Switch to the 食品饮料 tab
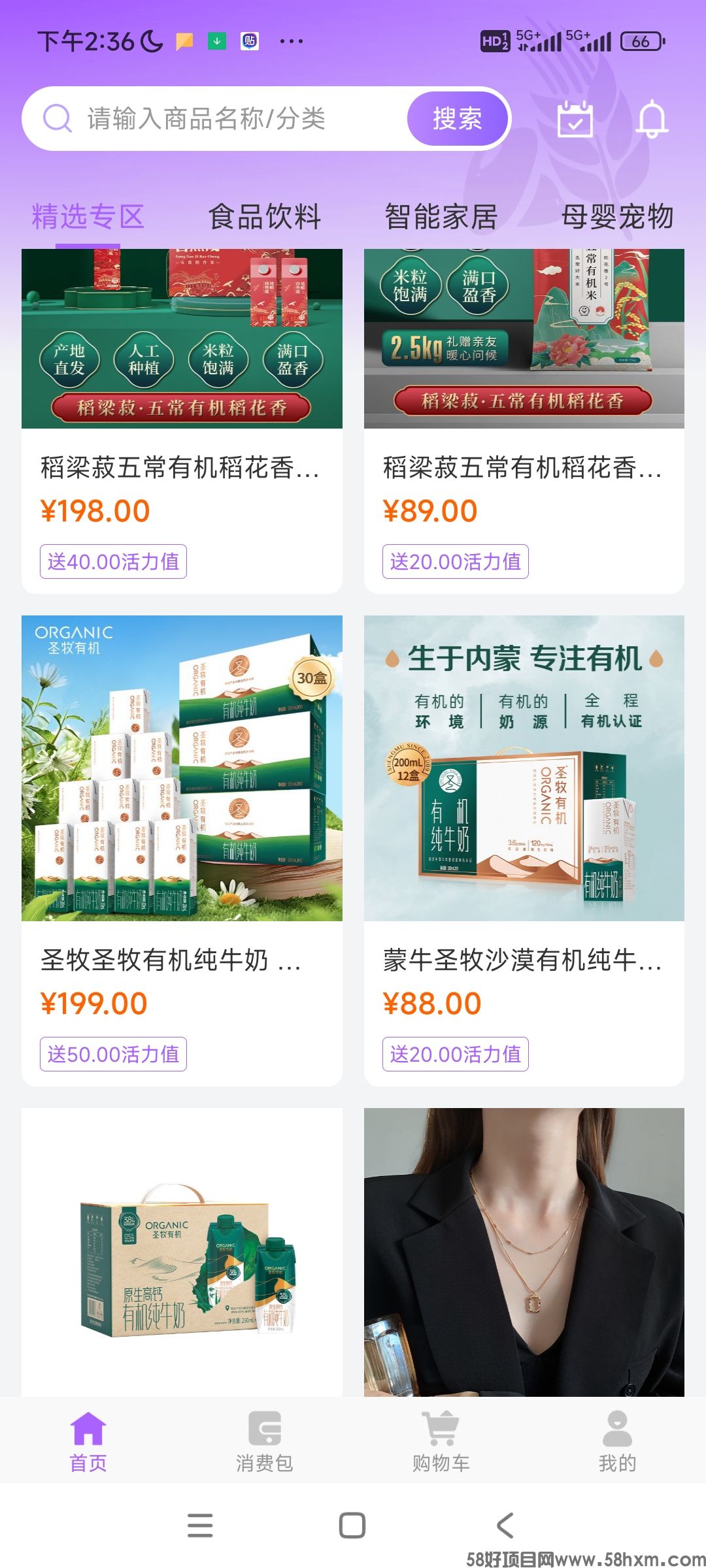Screen dimensions: 706x1568 264,217
